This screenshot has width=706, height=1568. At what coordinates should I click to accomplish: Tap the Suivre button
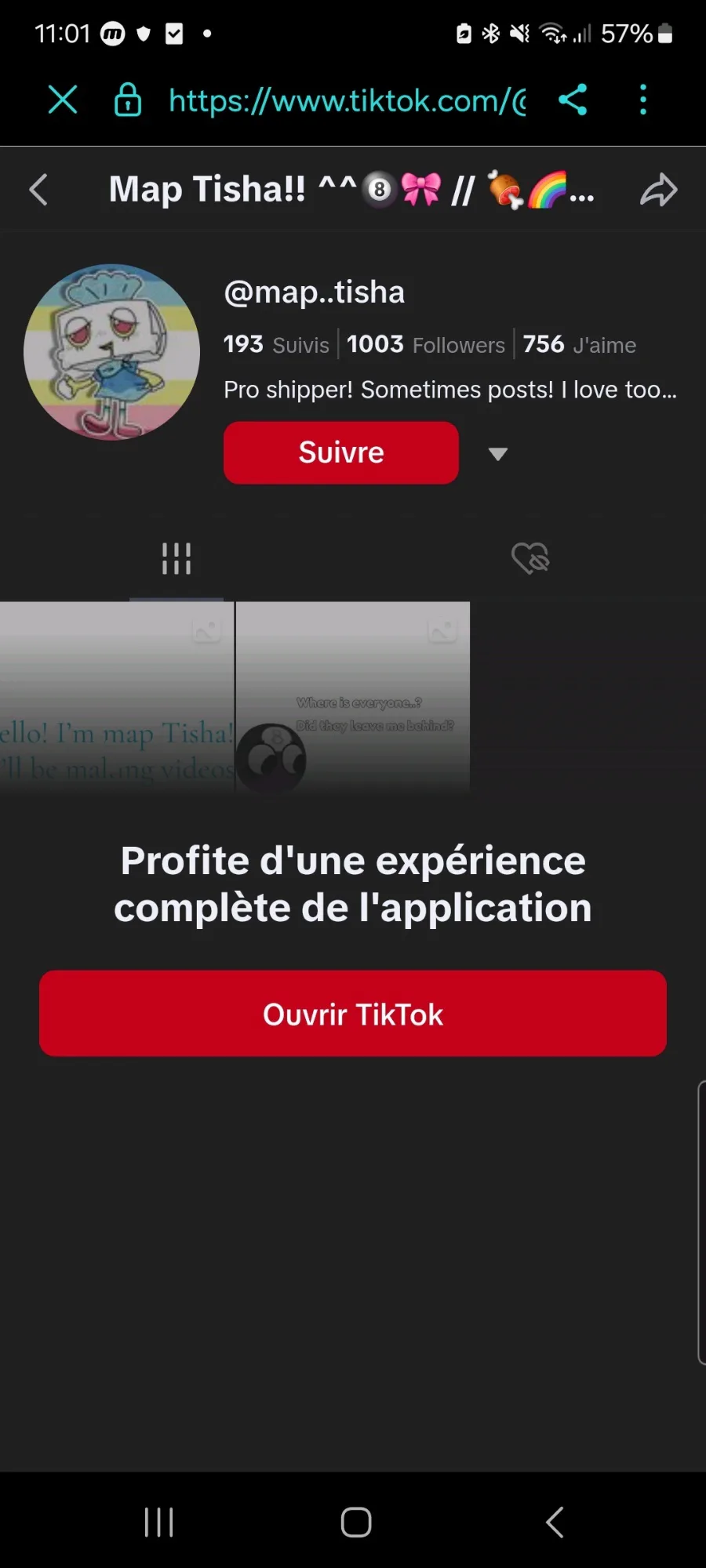point(341,452)
